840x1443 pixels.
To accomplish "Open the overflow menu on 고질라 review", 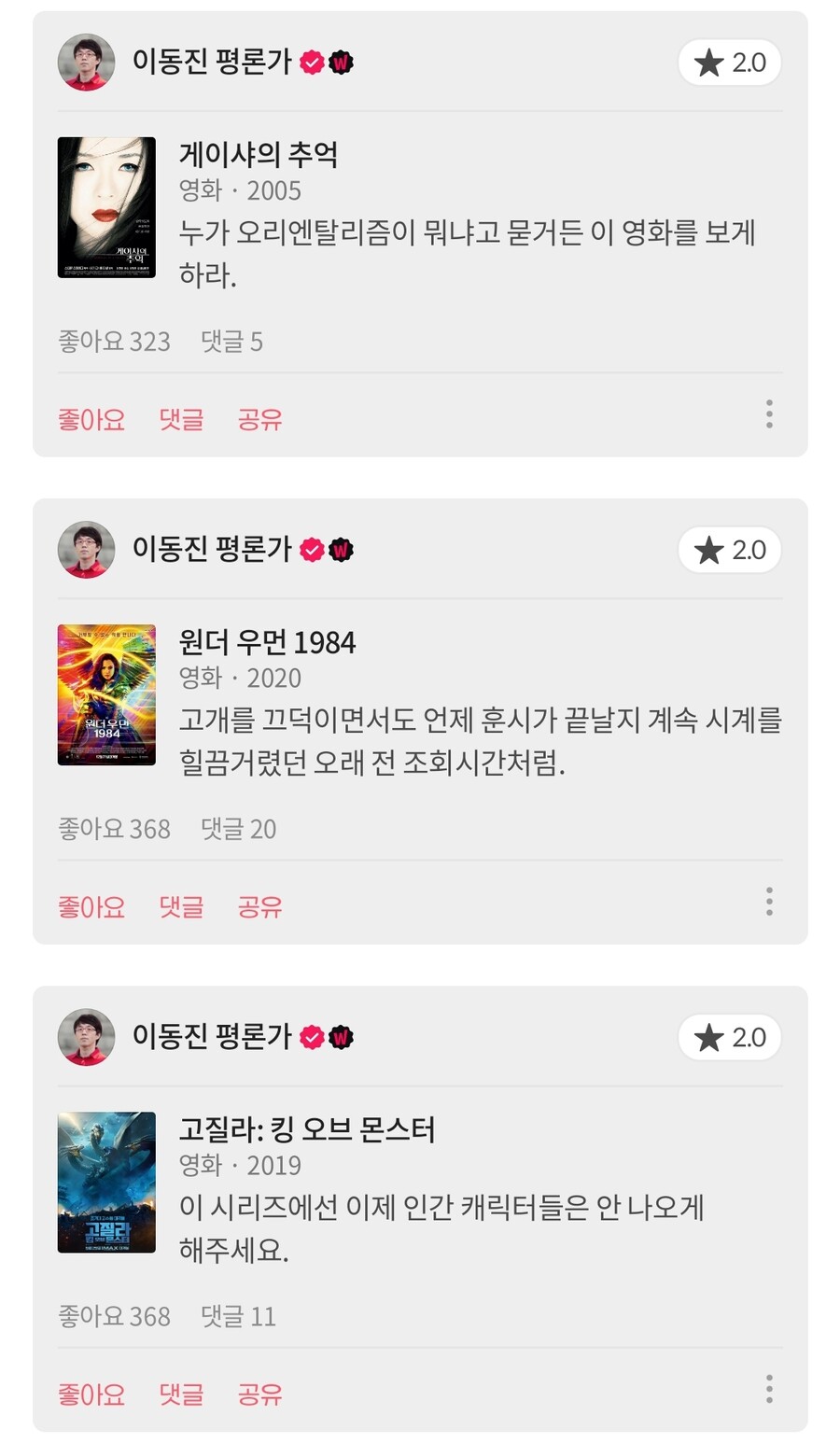I will (768, 1390).
